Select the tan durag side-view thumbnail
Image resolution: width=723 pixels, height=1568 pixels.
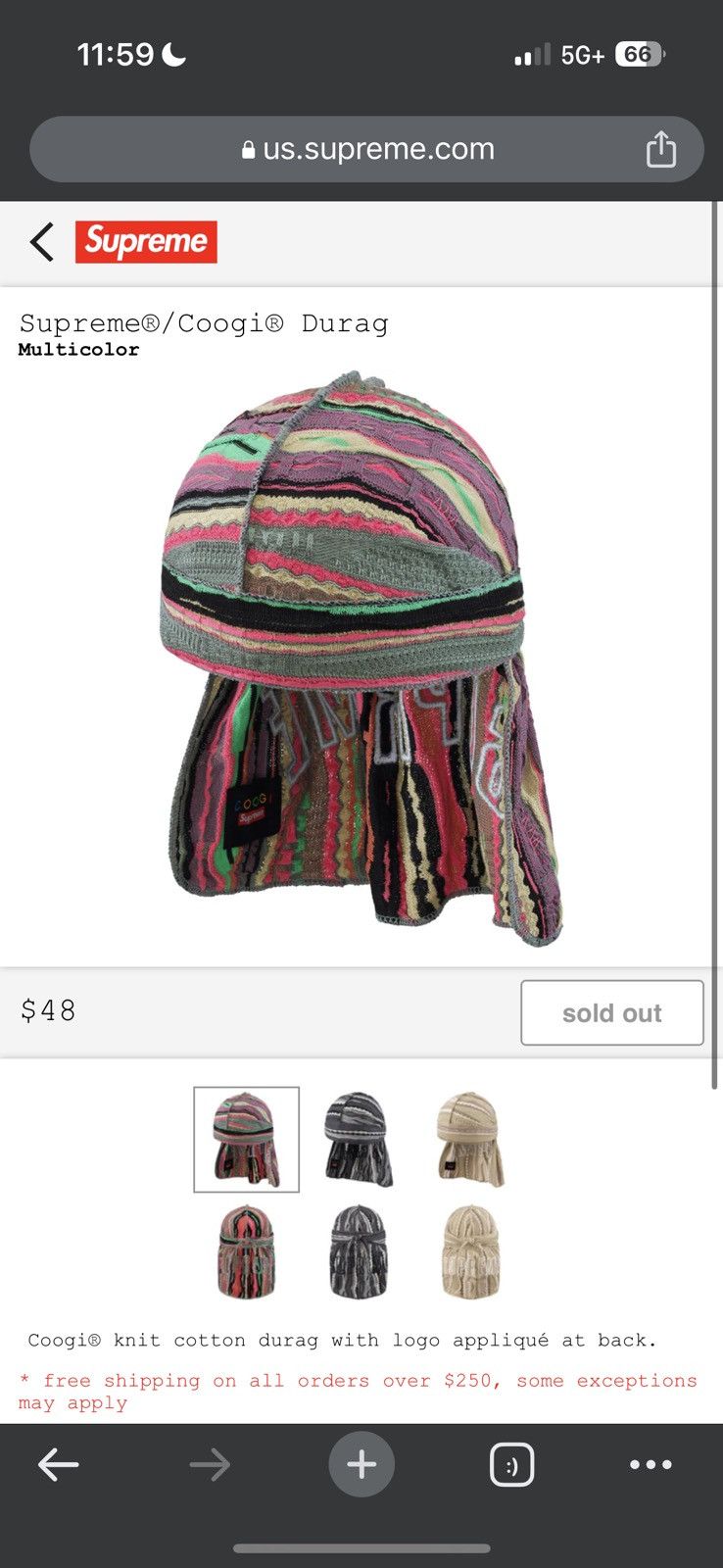[470, 1140]
